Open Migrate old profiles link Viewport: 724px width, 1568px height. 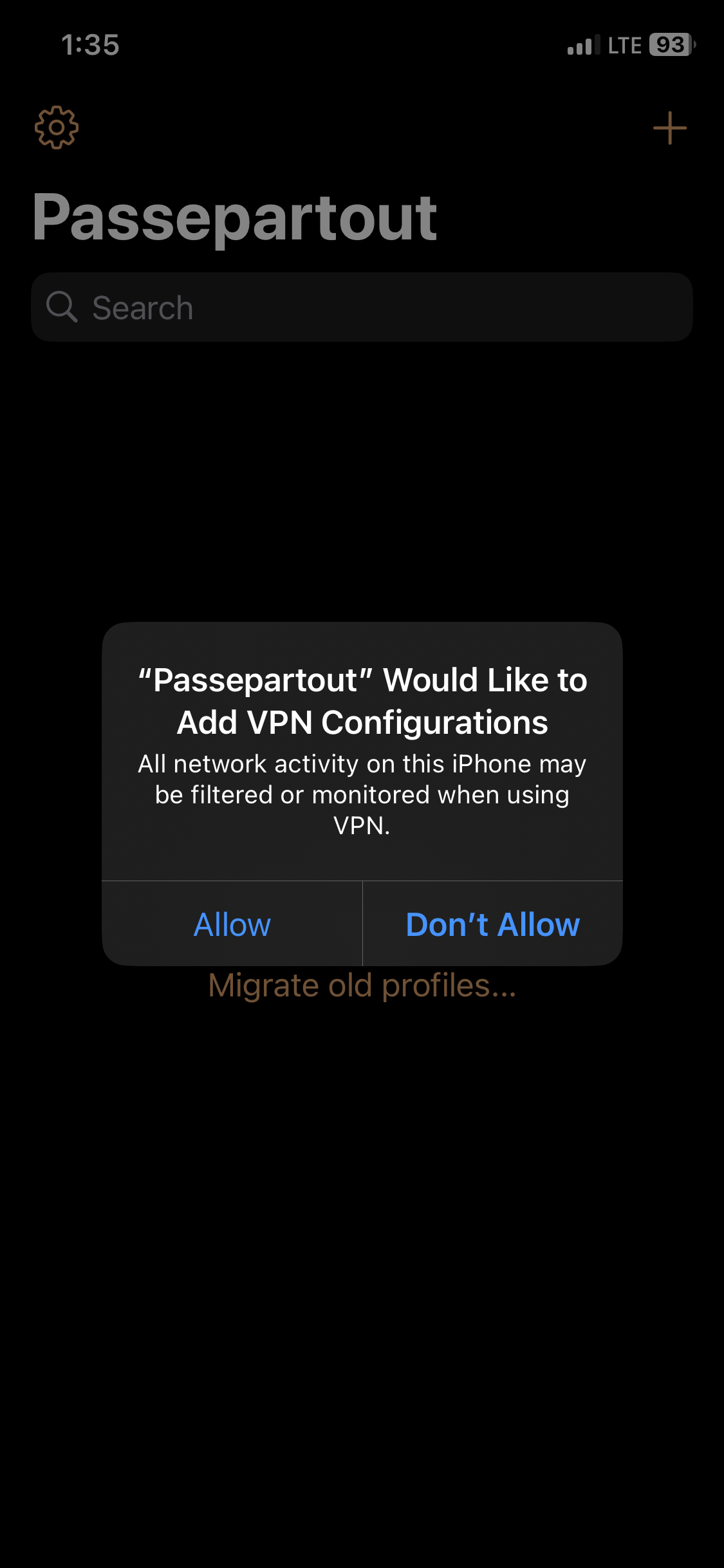pyautogui.click(x=362, y=985)
